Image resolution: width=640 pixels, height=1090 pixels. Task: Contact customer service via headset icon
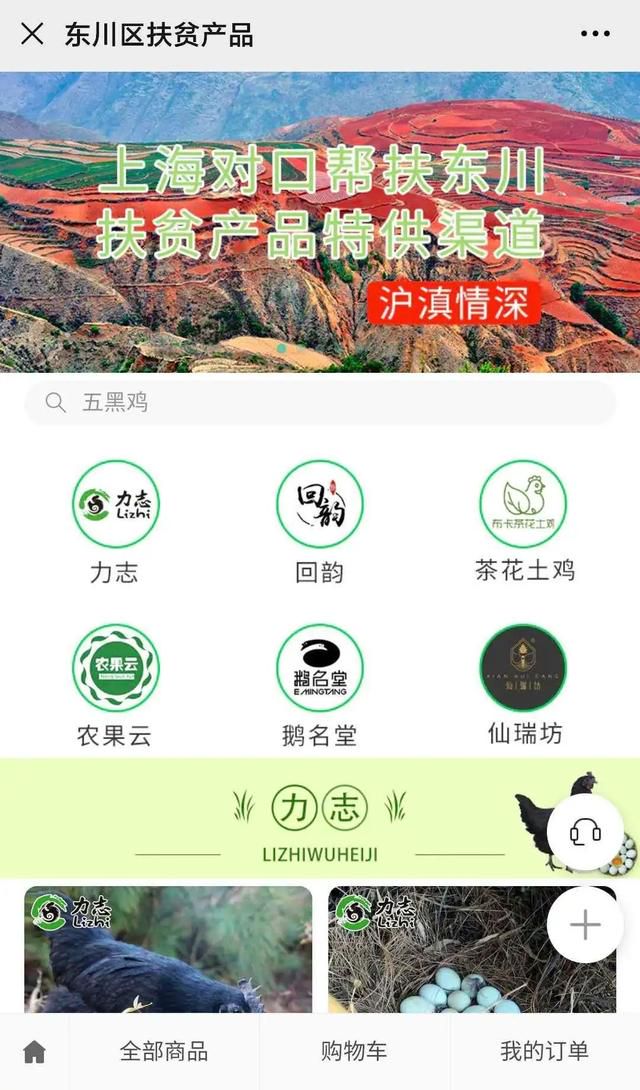585,832
